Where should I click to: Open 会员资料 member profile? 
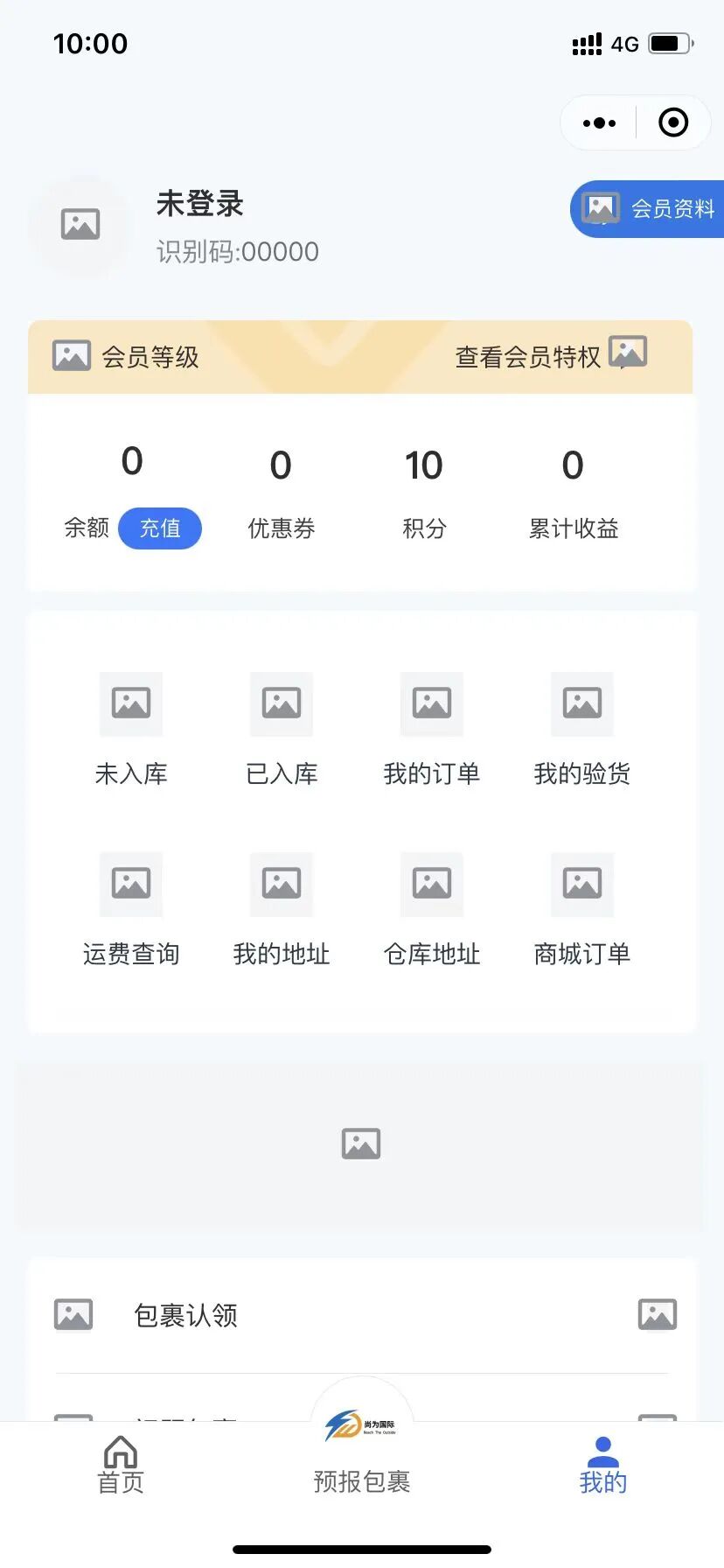click(x=649, y=209)
